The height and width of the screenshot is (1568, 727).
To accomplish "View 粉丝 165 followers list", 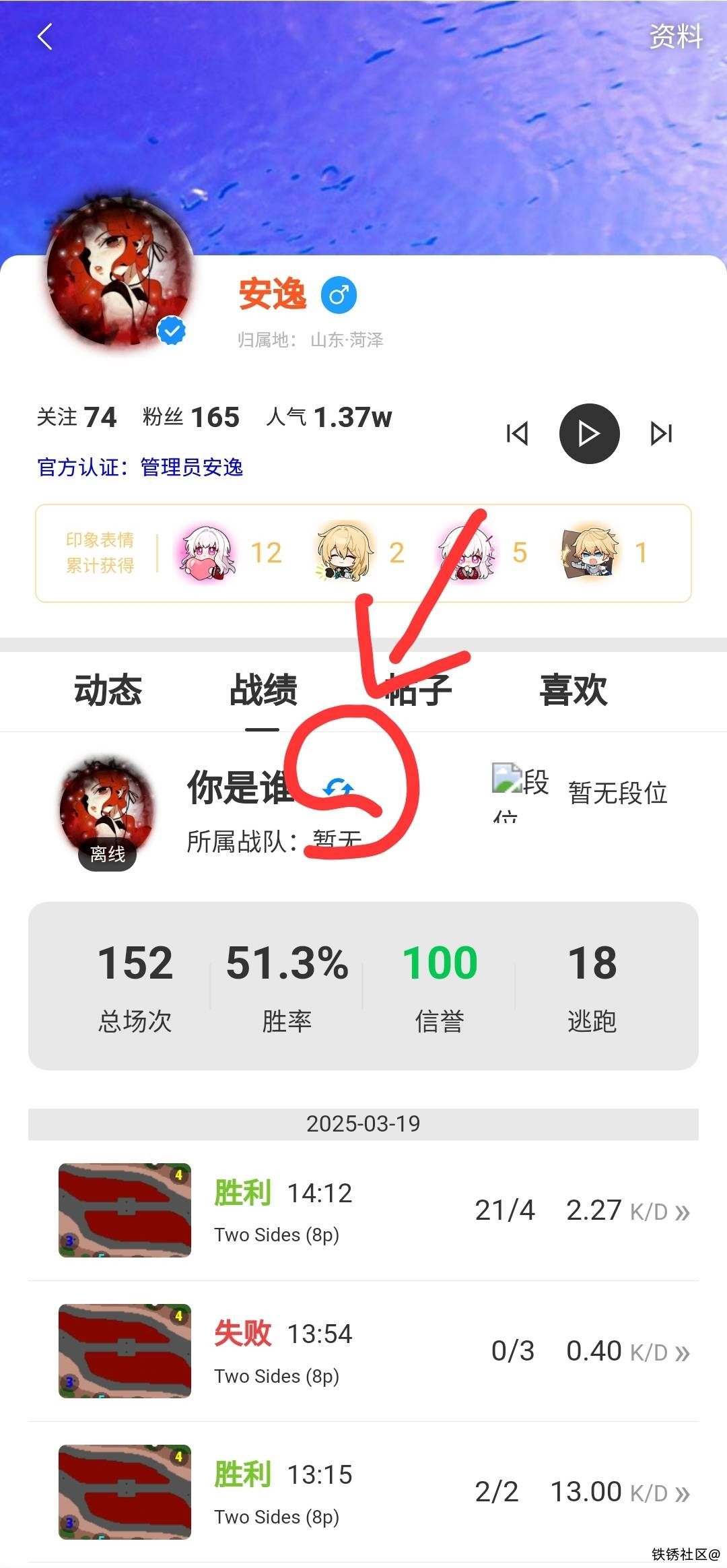I will point(191,418).
